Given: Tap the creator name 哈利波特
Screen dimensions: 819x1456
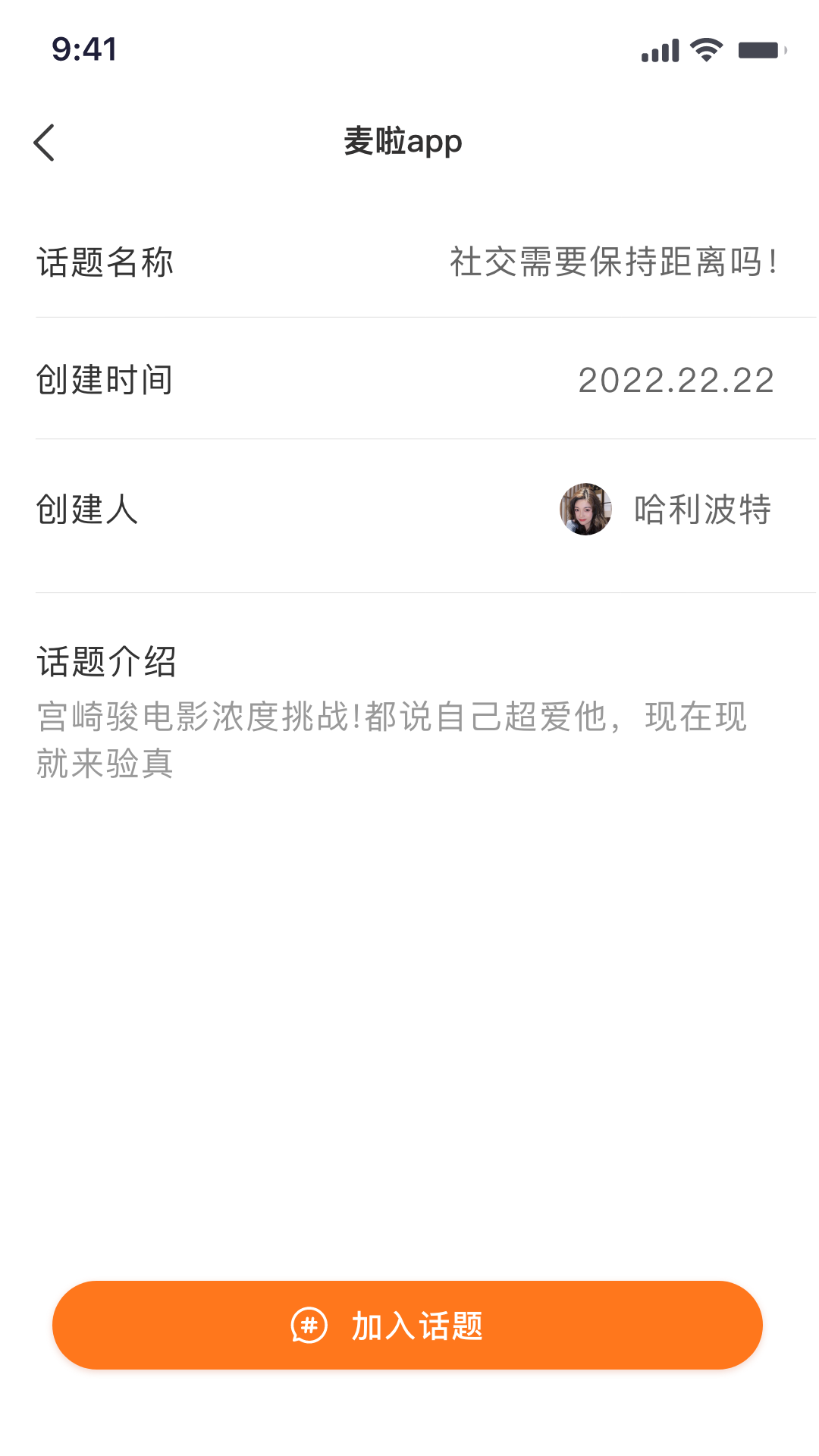Looking at the screenshot, I should pyautogui.click(x=701, y=510).
